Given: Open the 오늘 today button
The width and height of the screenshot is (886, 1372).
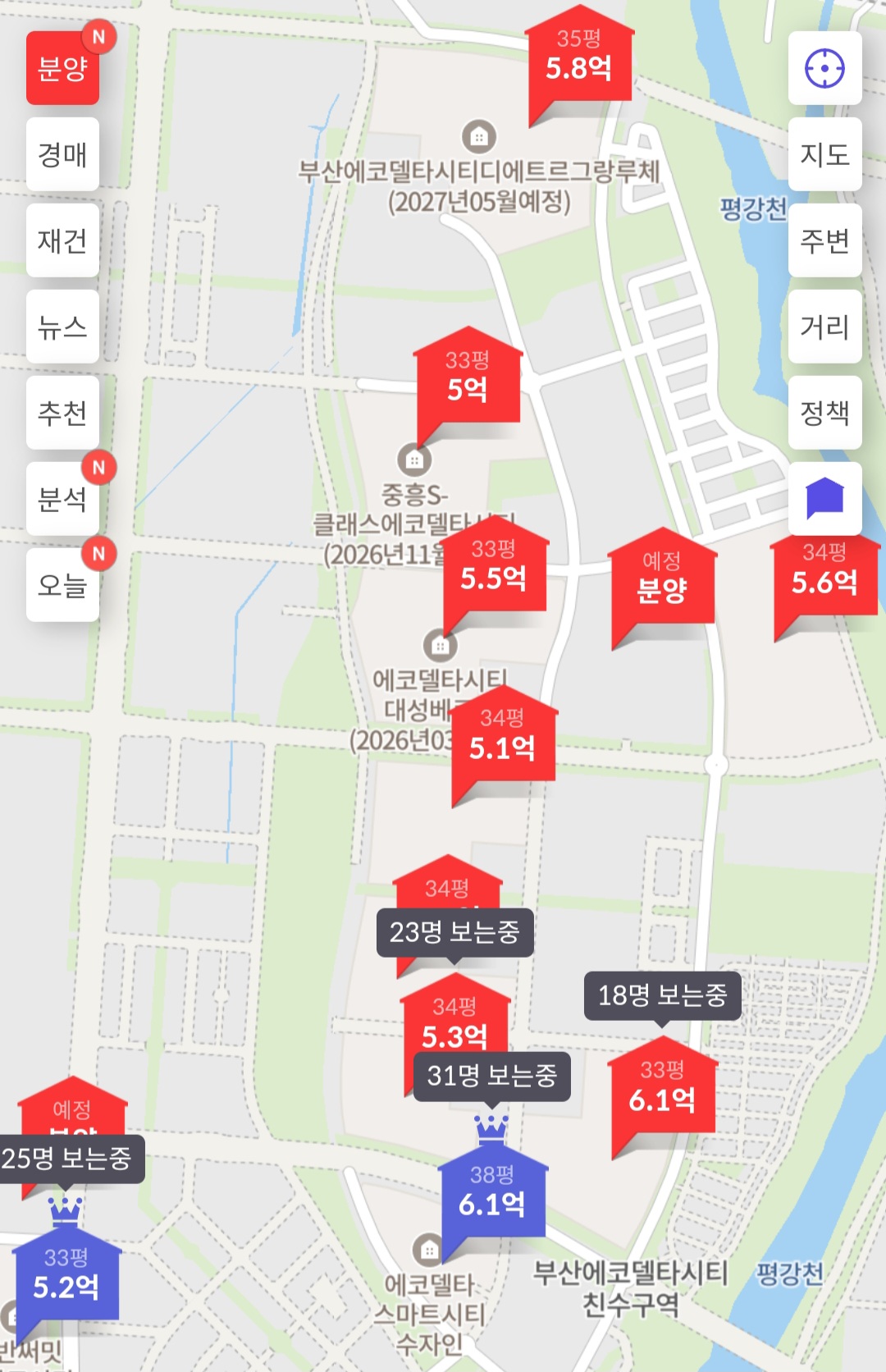Looking at the screenshot, I should (x=62, y=585).
